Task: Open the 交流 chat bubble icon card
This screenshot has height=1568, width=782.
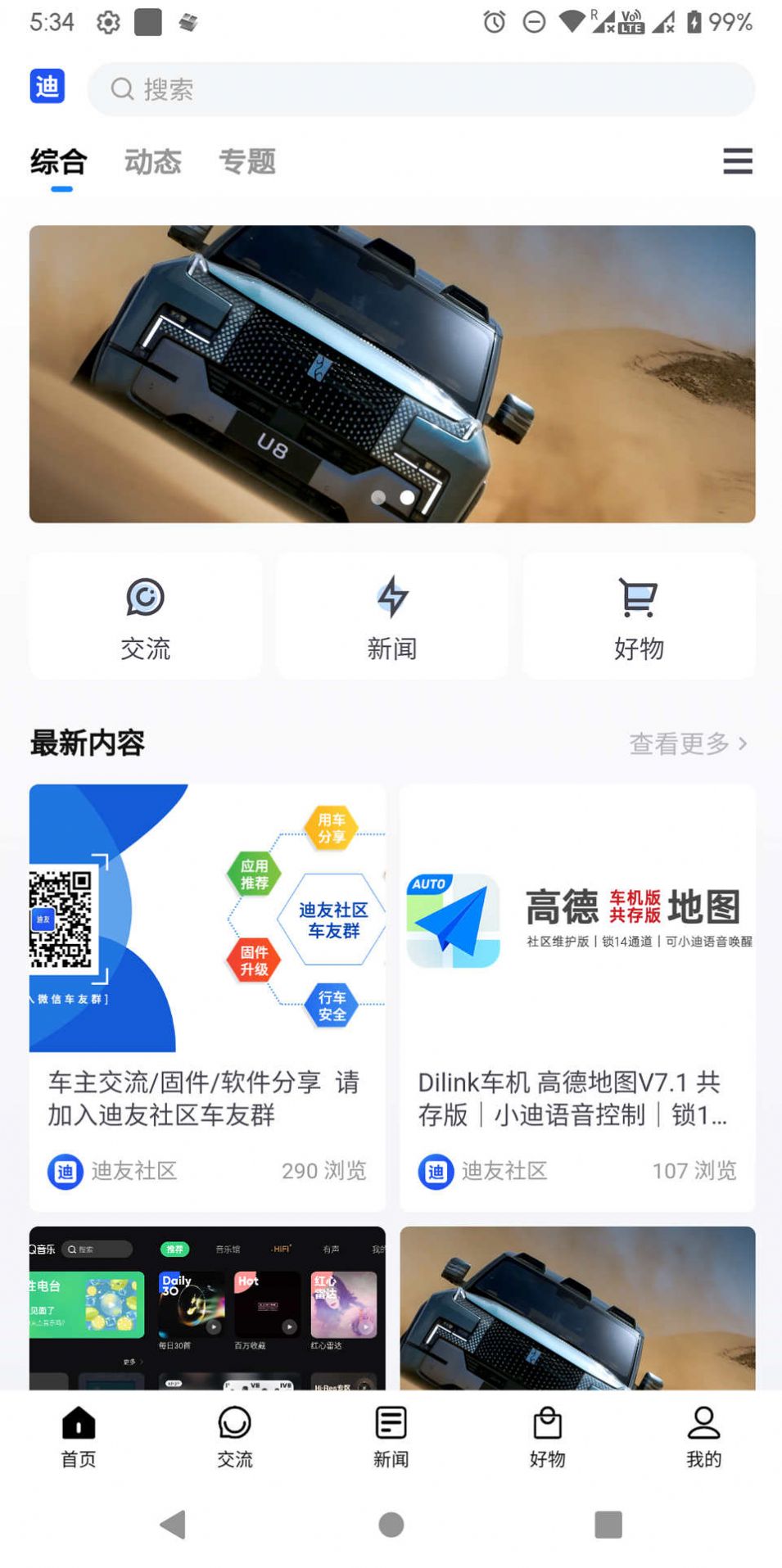Action: tap(145, 614)
